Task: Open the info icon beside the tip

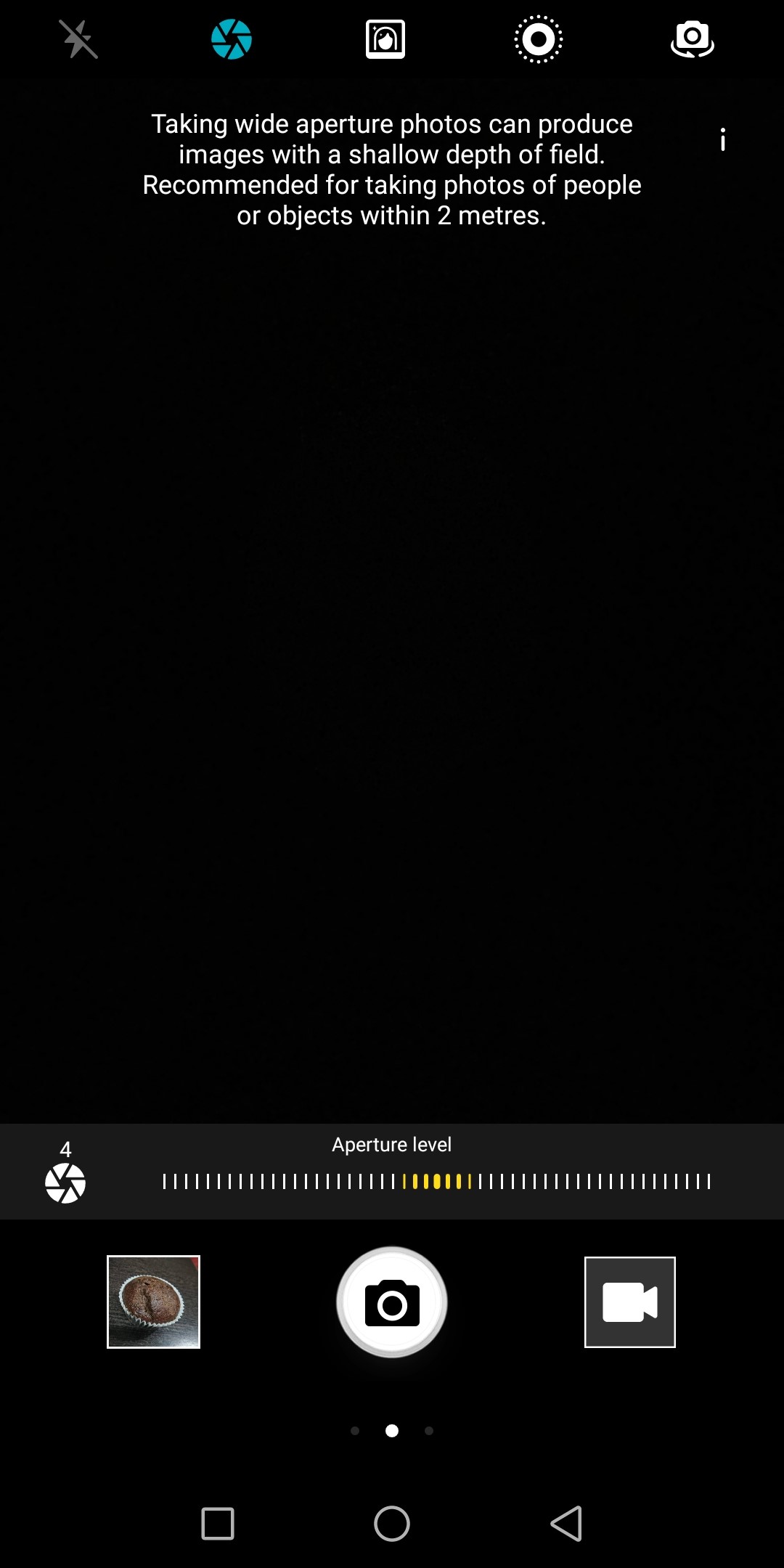Action: (x=722, y=139)
